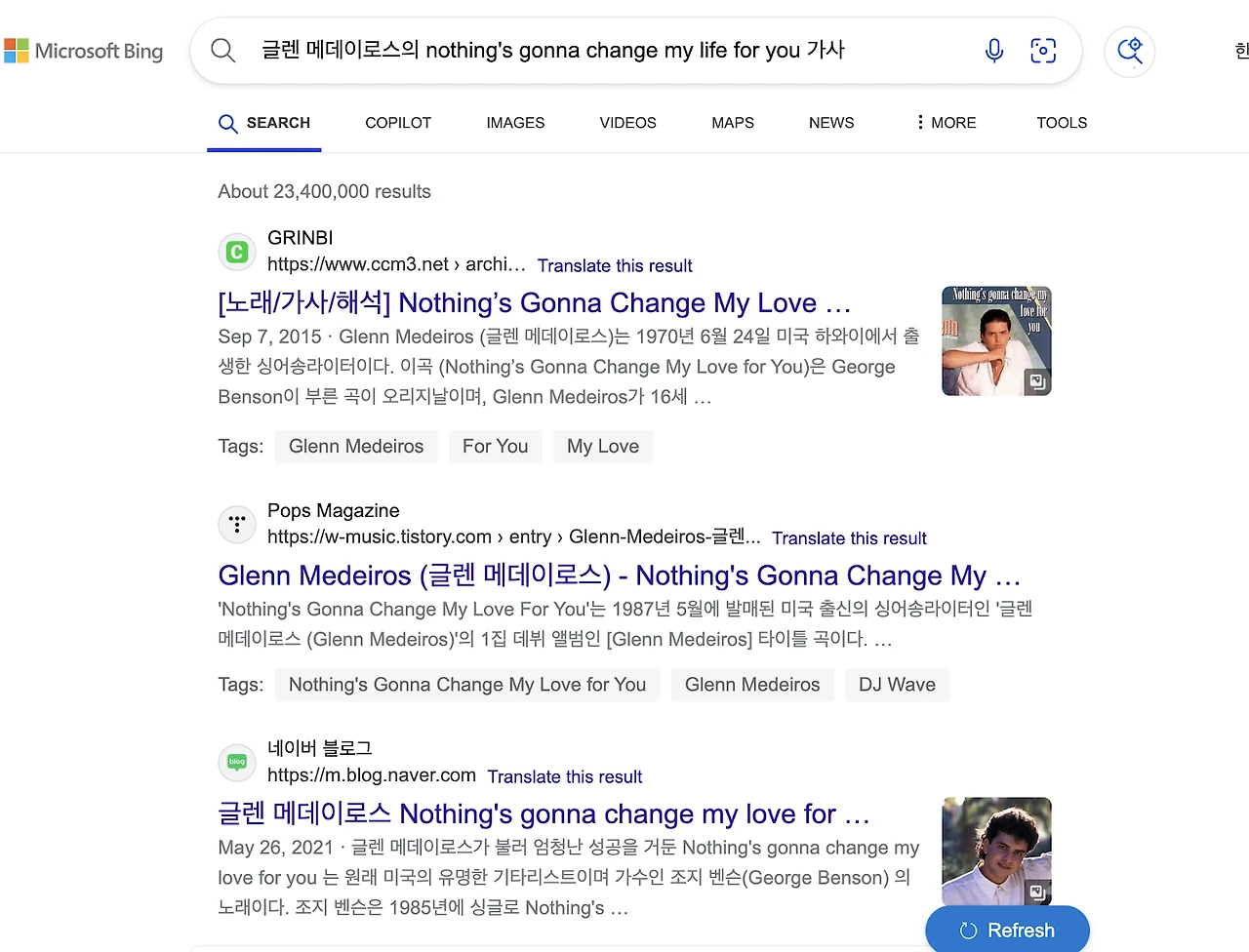Select the "For You" tag chip

click(x=495, y=447)
